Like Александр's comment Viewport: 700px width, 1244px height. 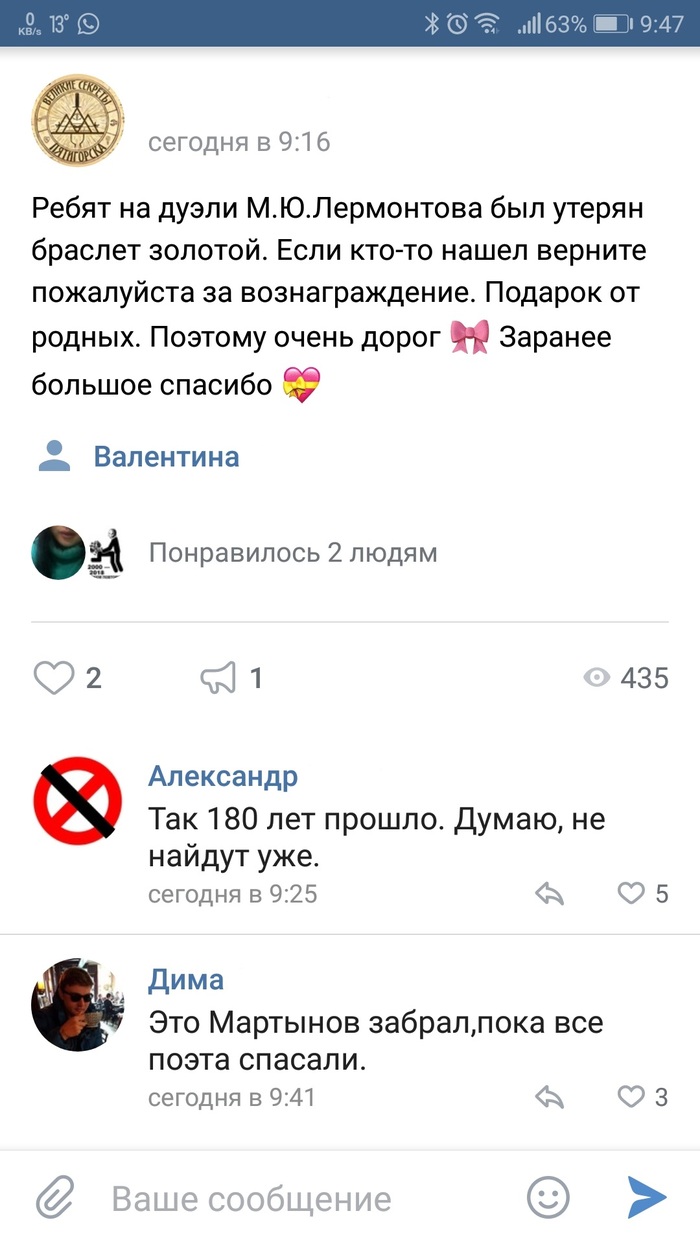[x=631, y=893]
